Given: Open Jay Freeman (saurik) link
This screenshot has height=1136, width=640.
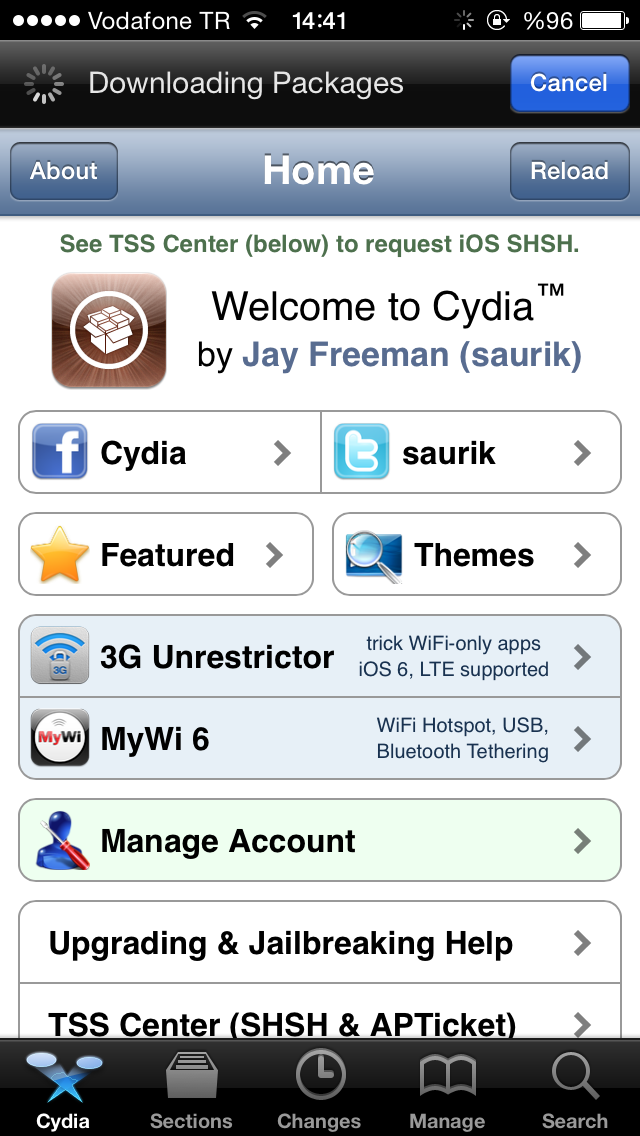Looking at the screenshot, I should (x=411, y=355).
